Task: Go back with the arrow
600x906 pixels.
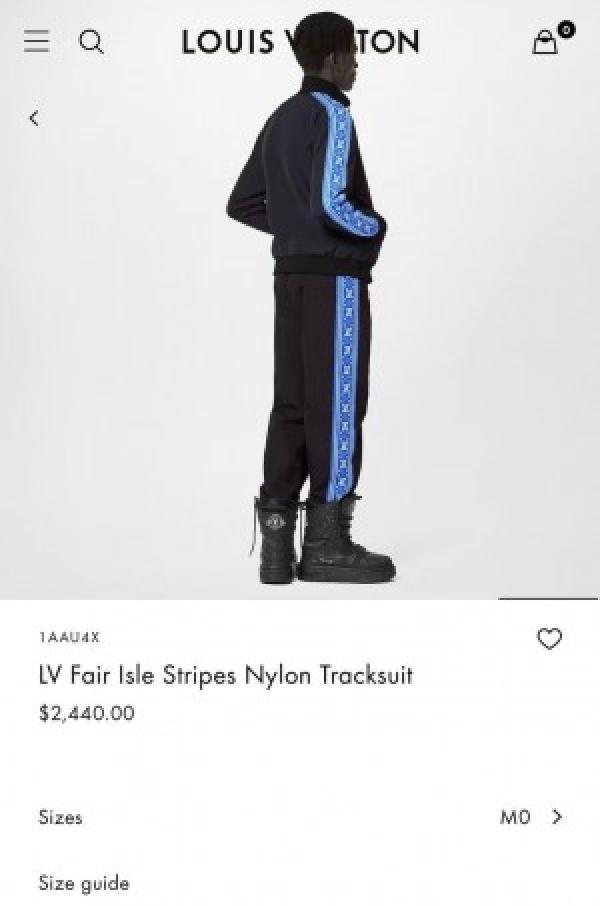Action: pos(34,118)
